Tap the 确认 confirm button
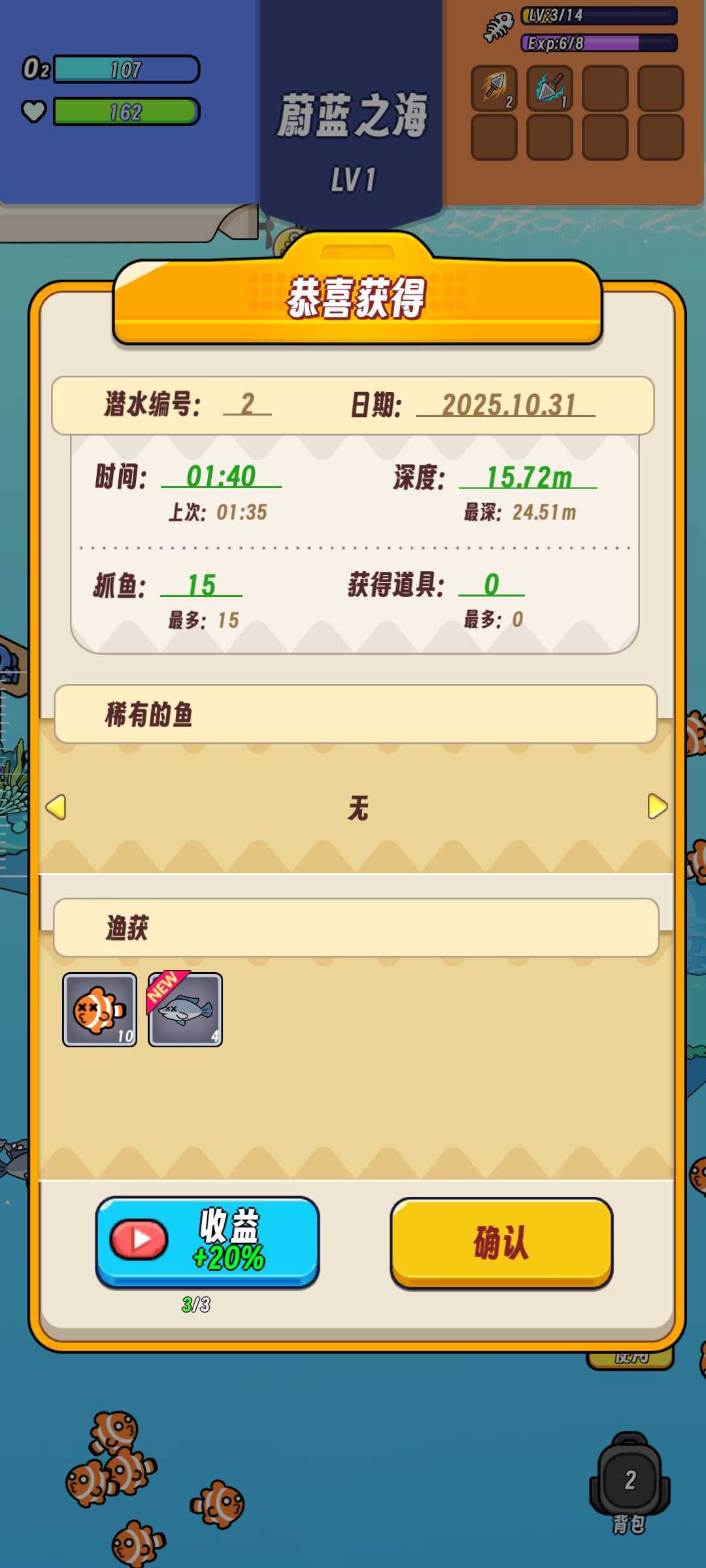Screen dimensions: 706x1568 (501, 1242)
